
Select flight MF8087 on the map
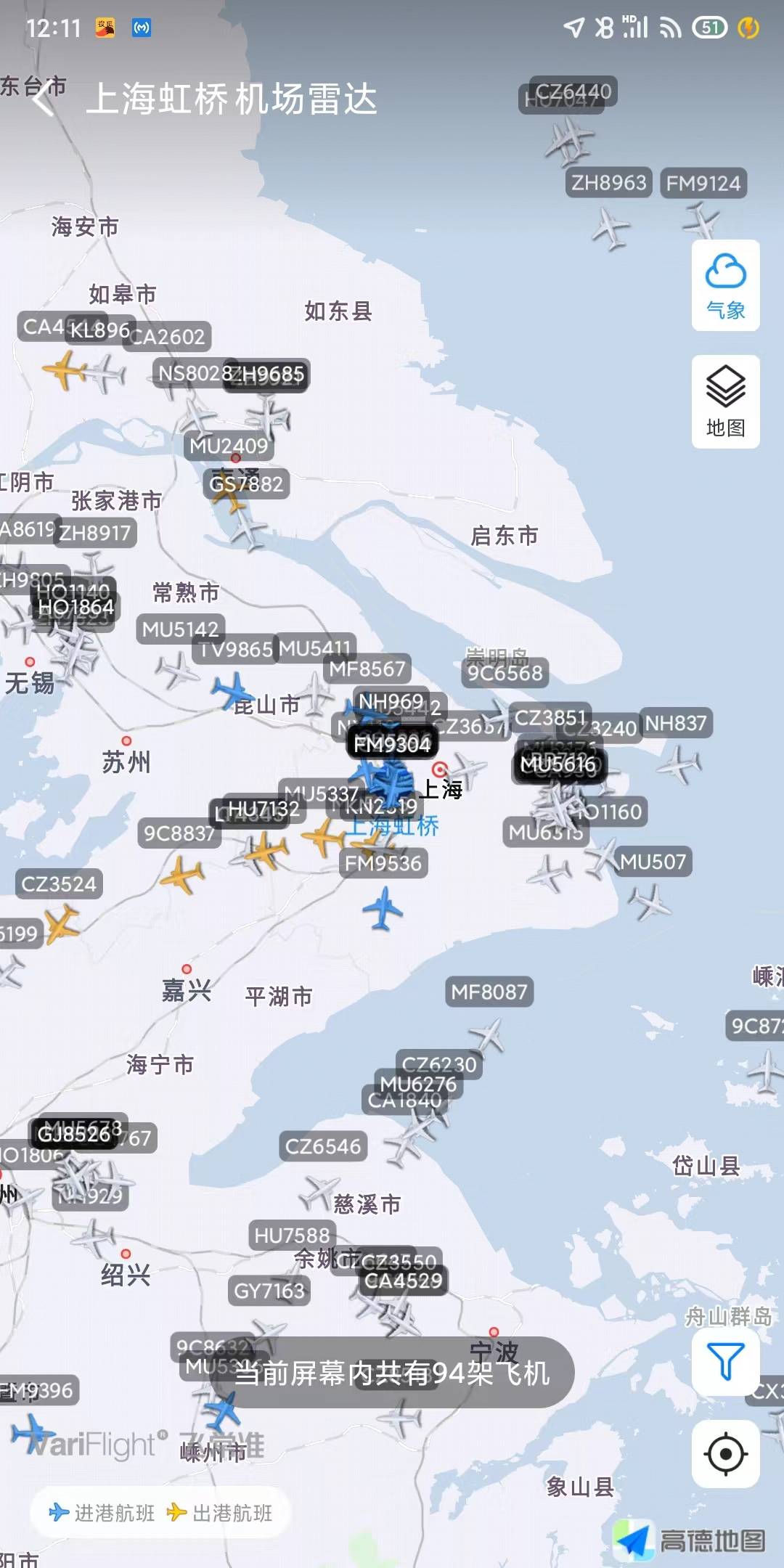(489, 992)
